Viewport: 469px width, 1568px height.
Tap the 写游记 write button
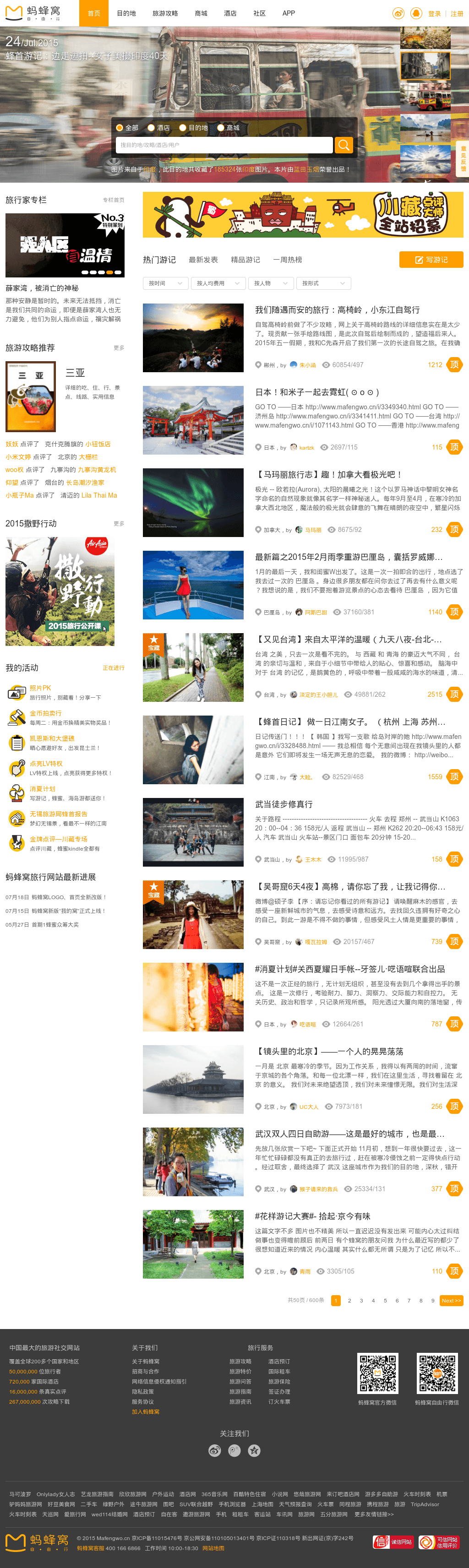(431, 260)
